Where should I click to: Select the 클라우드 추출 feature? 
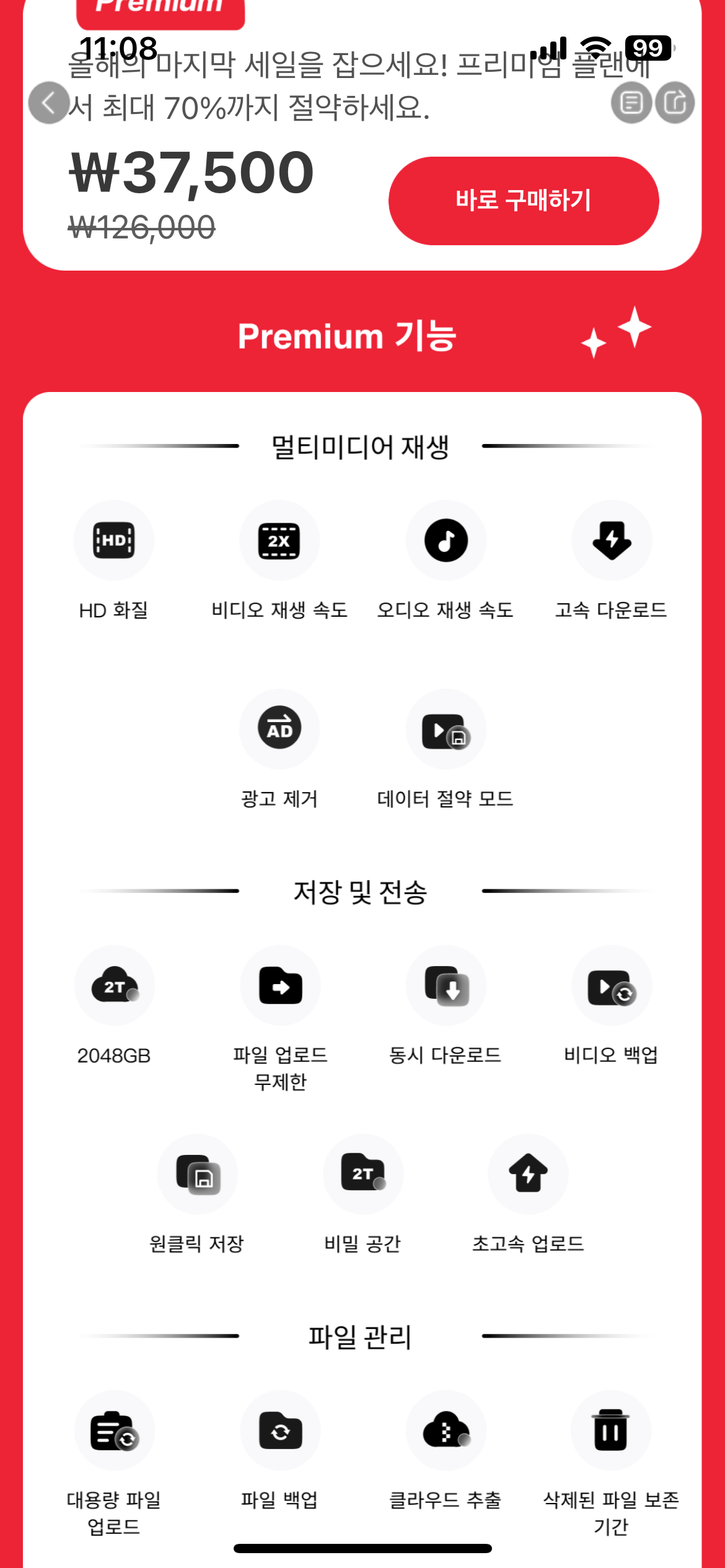446,1451
